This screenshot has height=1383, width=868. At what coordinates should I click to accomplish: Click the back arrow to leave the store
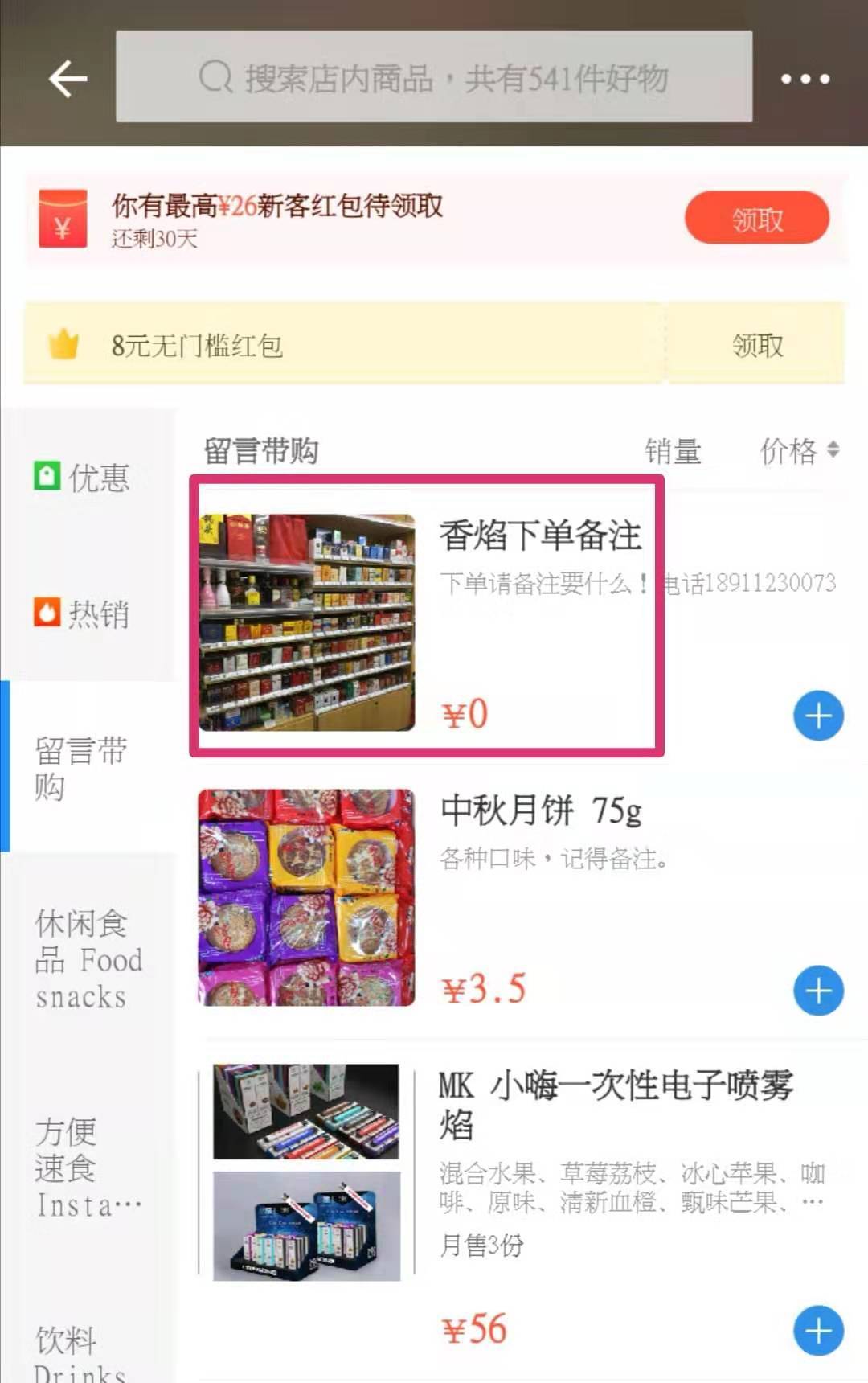coord(68,78)
